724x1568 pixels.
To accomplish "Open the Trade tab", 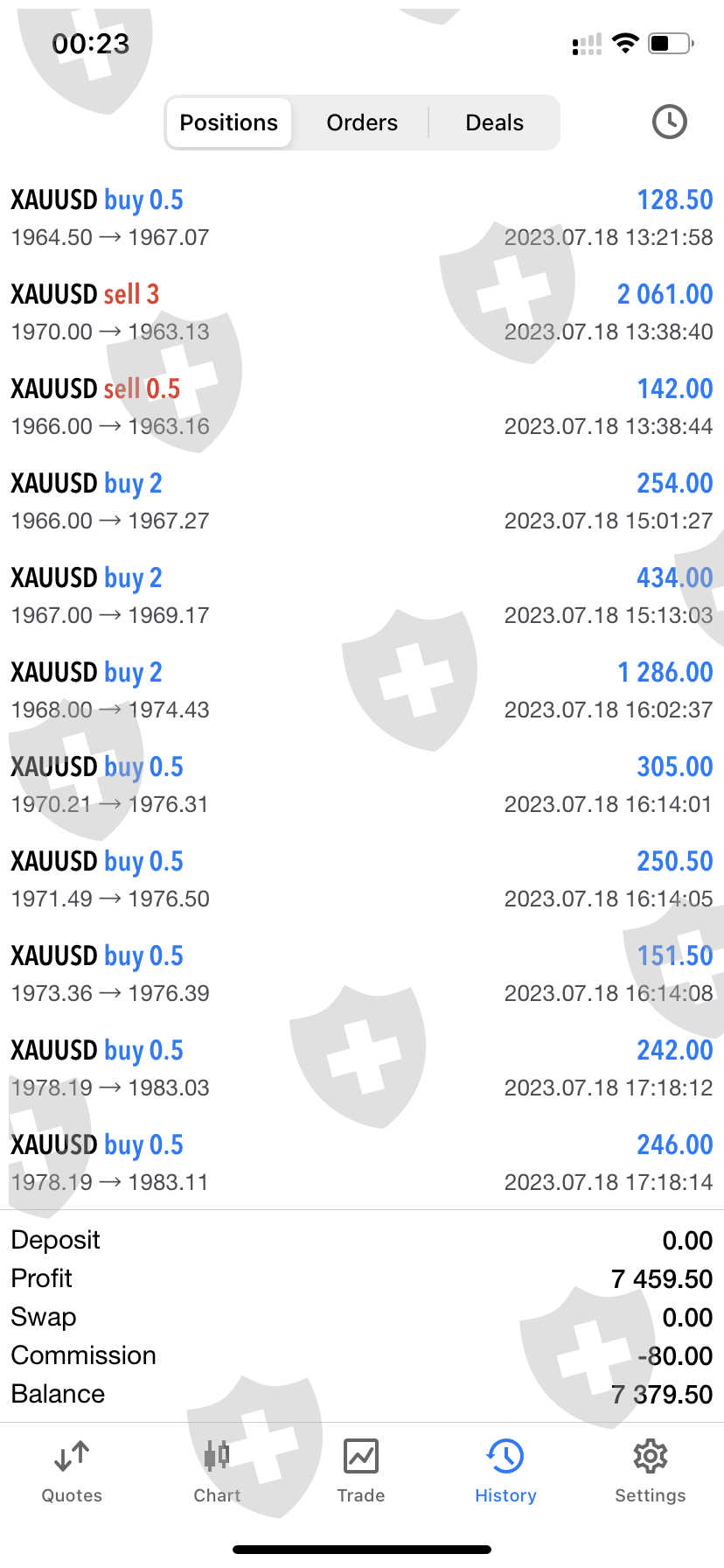I will click(361, 1471).
